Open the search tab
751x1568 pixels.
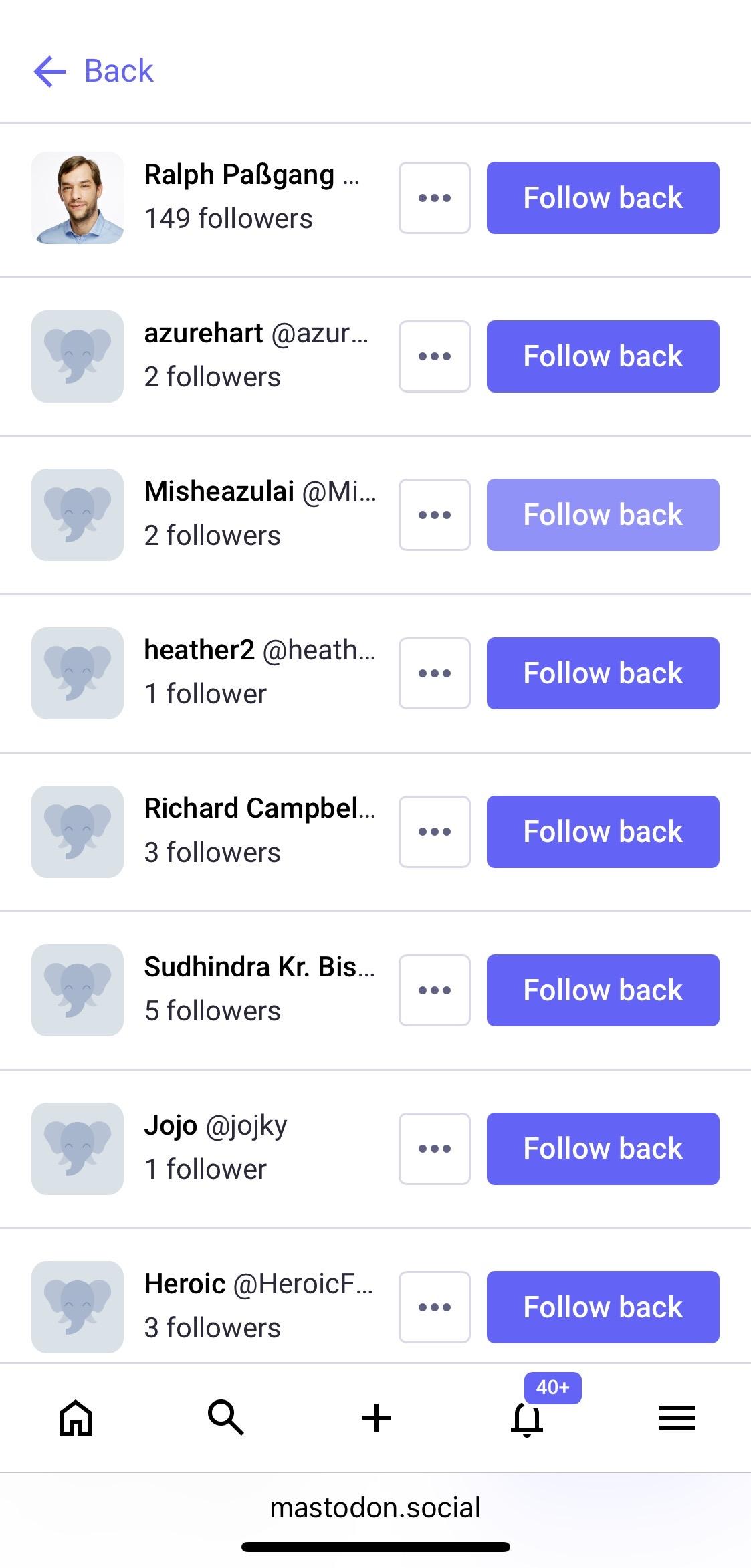click(x=225, y=1418)
